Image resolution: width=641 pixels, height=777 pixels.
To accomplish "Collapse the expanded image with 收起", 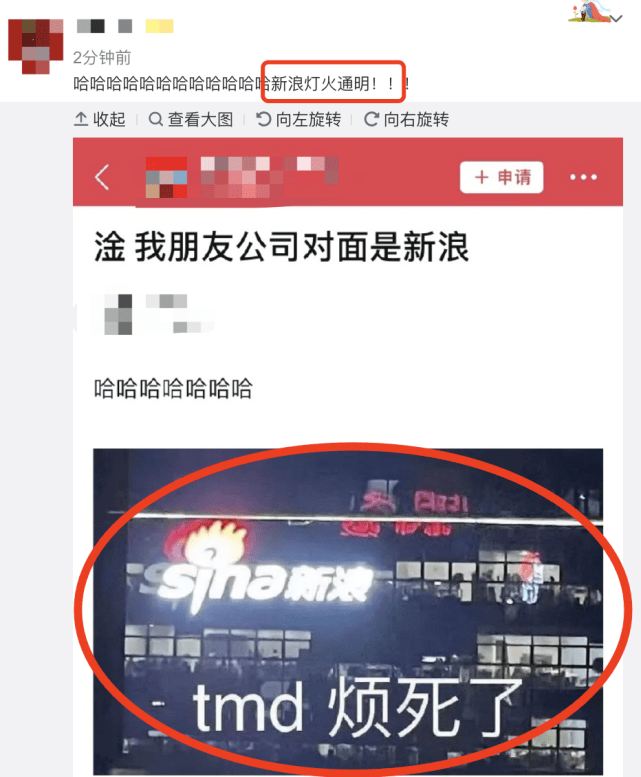I will [100, 119].
